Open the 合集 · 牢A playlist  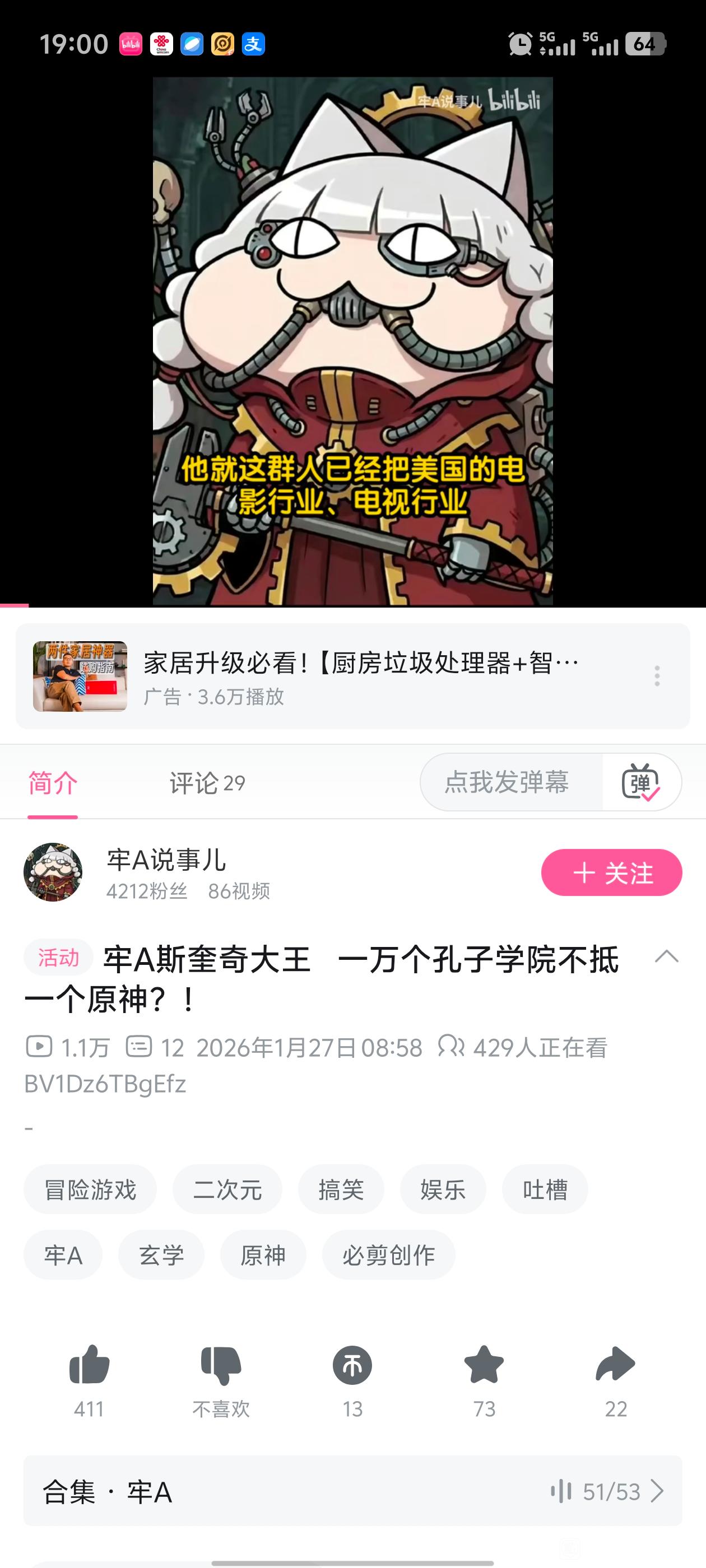pyautogui.click(x=352, y=1491)
